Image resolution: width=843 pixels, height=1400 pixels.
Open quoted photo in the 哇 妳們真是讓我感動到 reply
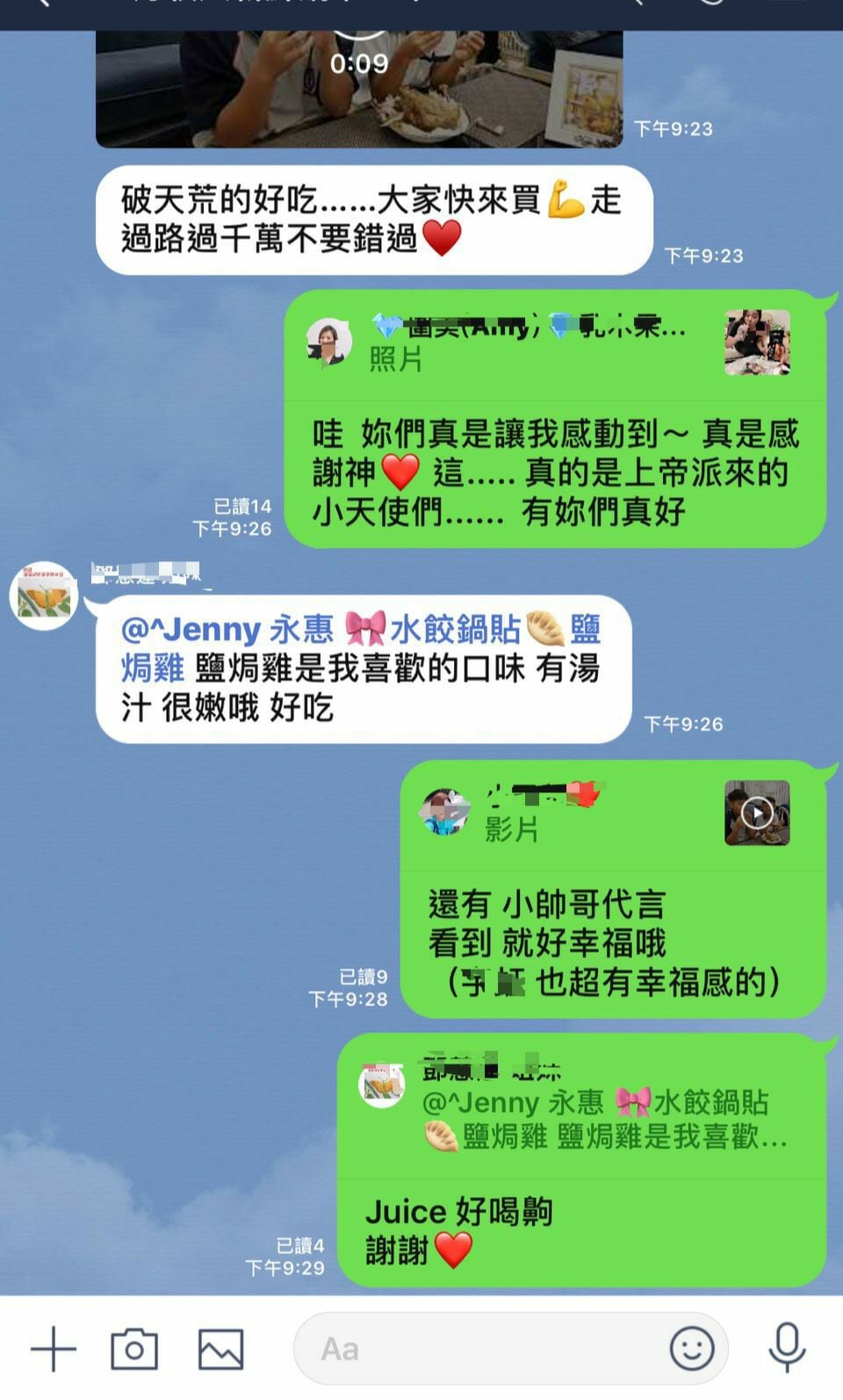[757, 343]
